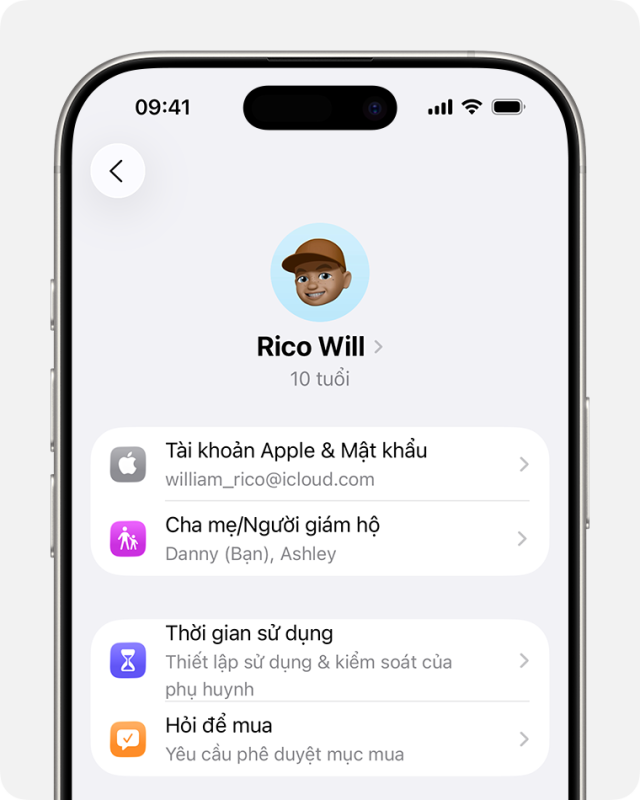This screenshot has width=640, height=800.
Task: Open Cha mẹ/Người giám hộ settings
Action: point(320,538)
